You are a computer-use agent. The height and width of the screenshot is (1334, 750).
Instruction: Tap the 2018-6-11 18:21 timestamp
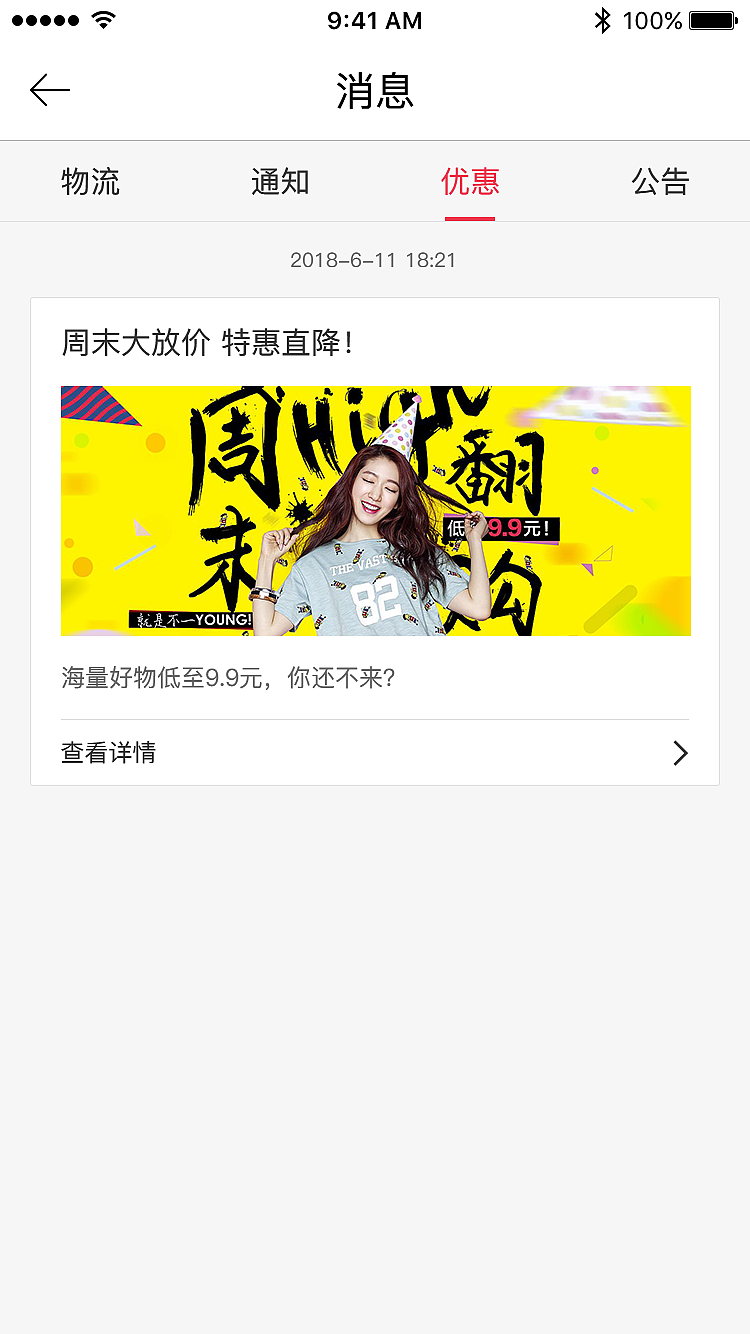pos(374,260)
